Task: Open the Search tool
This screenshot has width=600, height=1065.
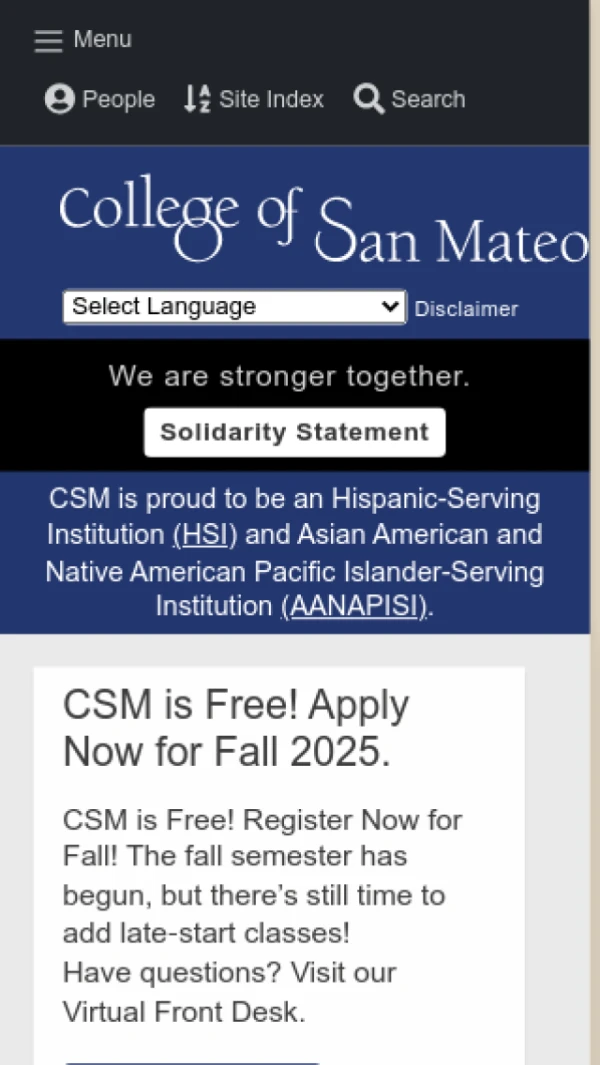Action: 410,100
